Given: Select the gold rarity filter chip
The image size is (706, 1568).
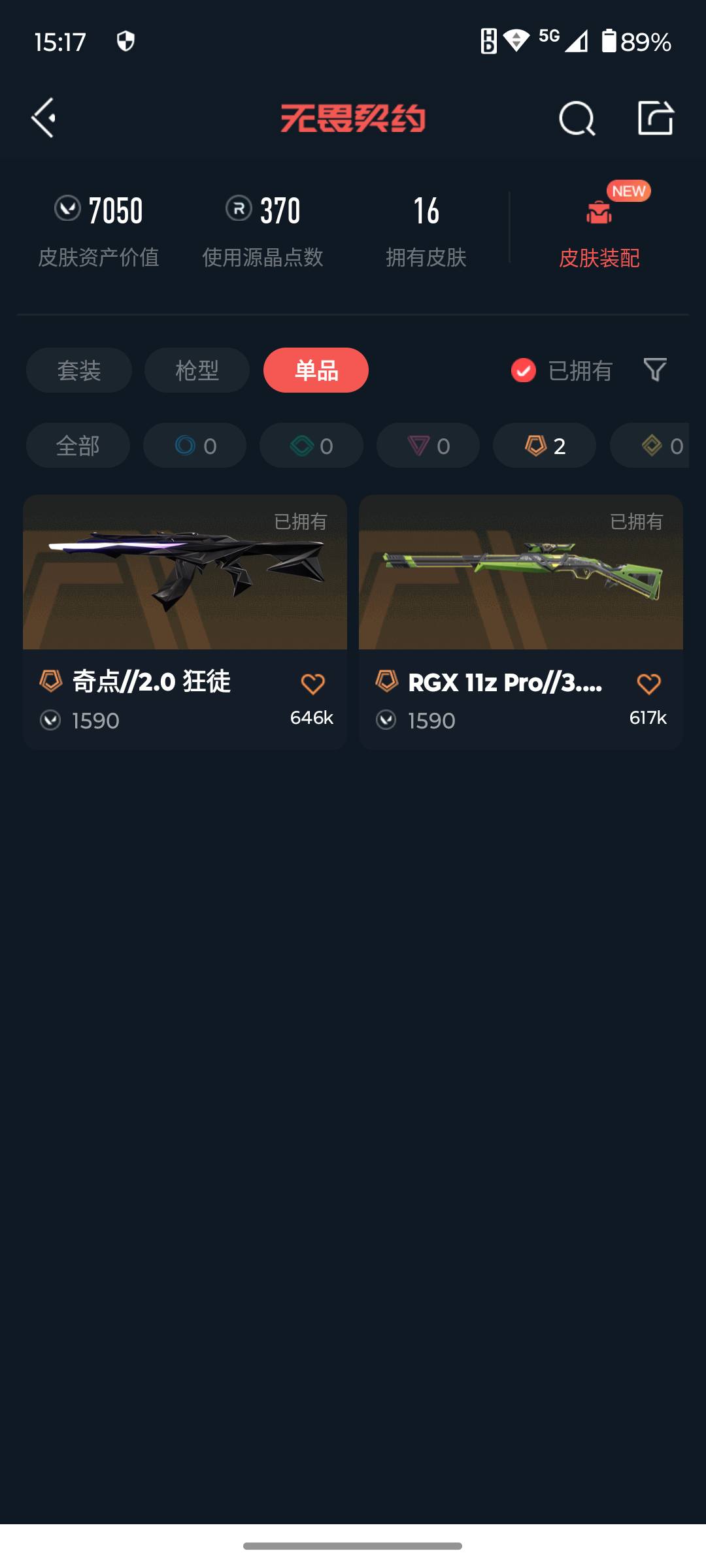Looking at the screenshot, I should click(x=660, y=446).
